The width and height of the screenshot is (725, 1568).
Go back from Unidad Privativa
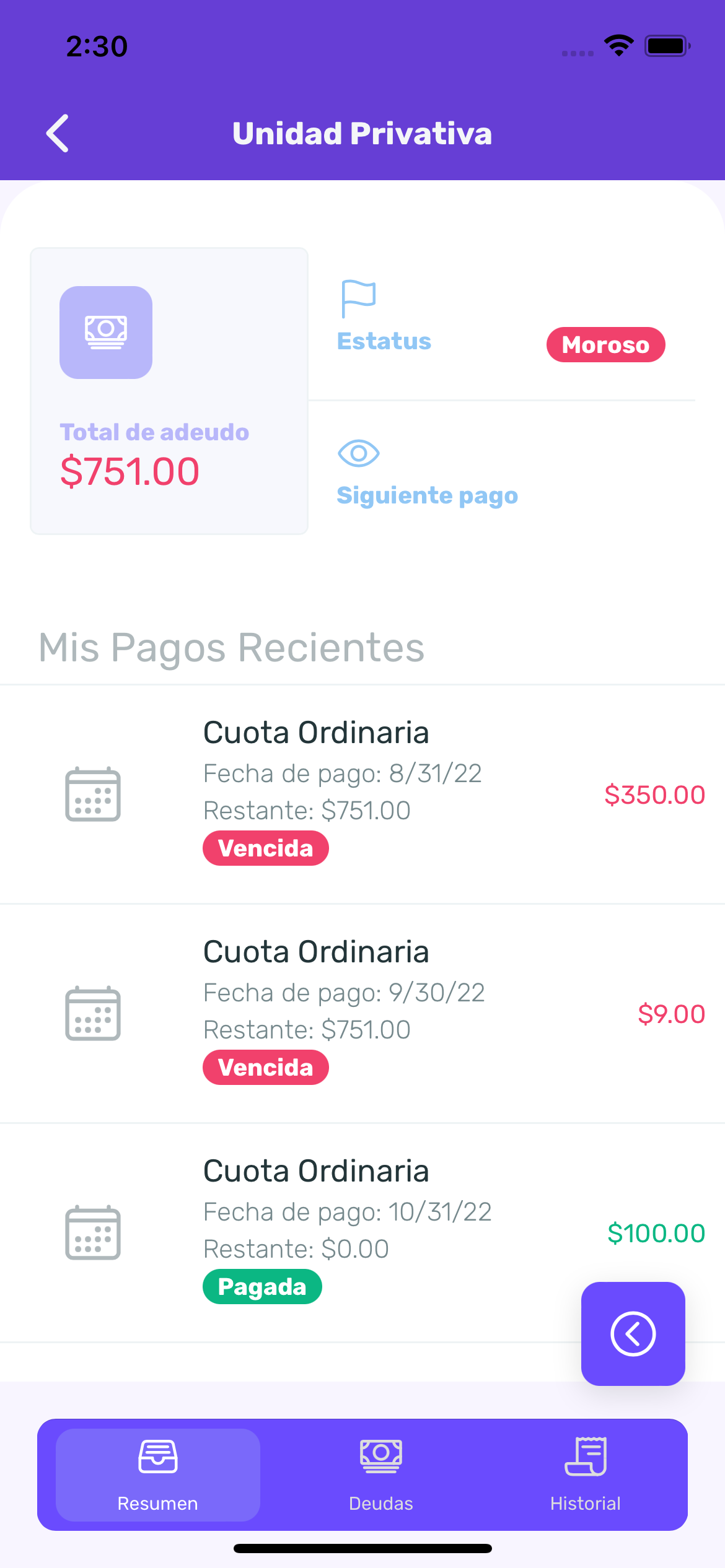(57, 133)
